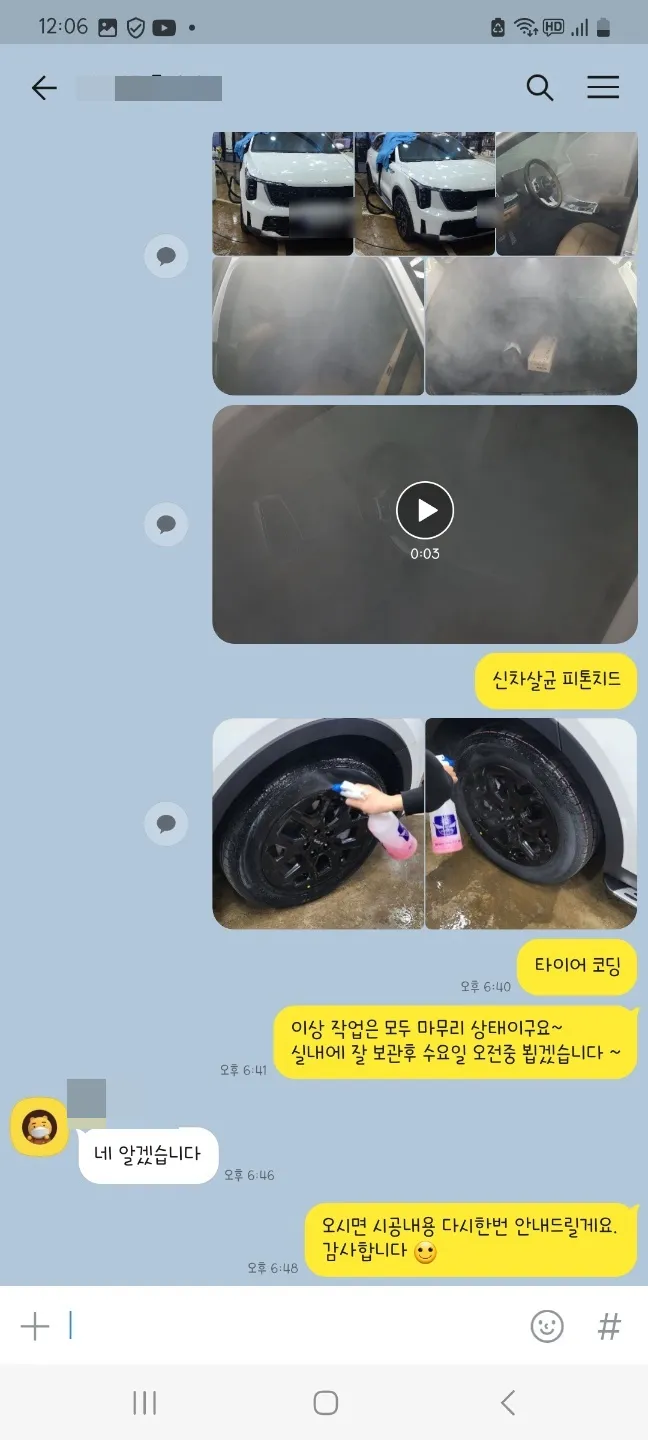Open the sender's lion profile picture
648x1440 pixels.
(x=39, y=1127)
